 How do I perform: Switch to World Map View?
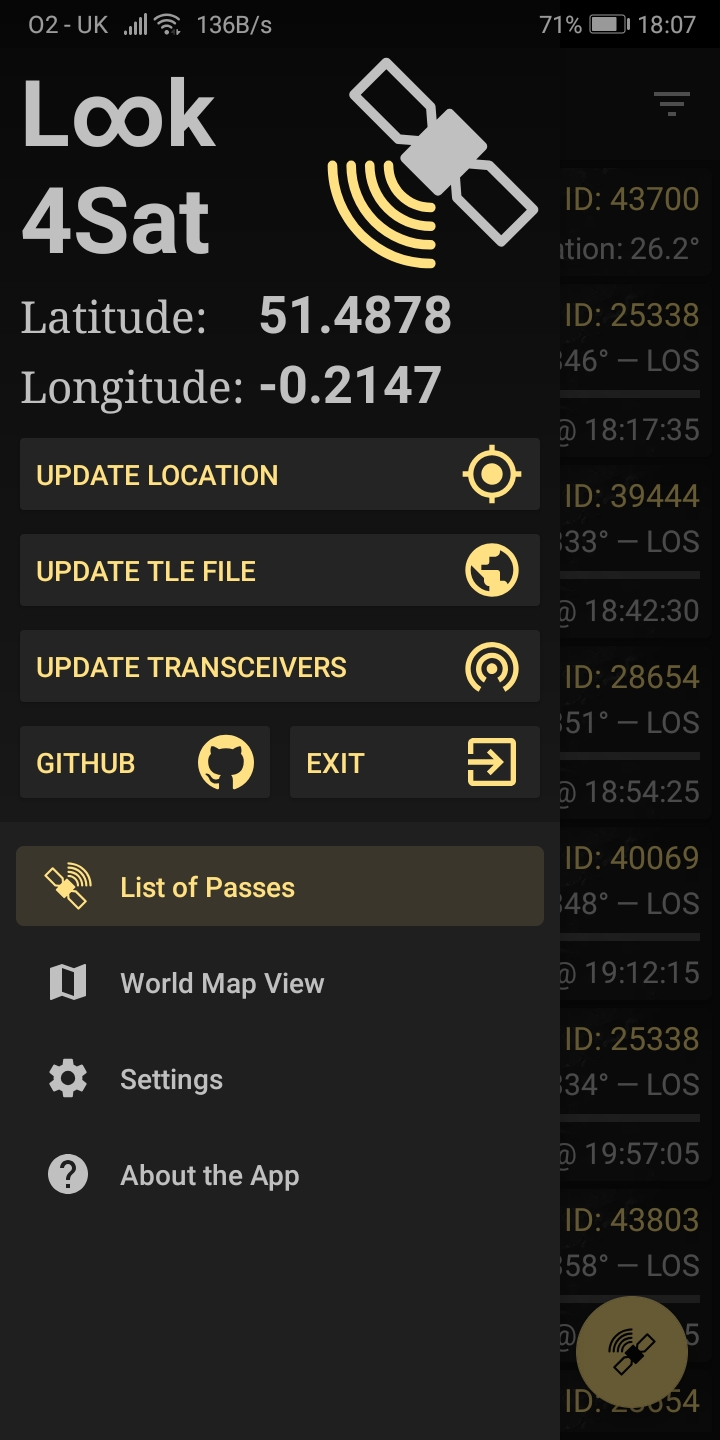222,983
